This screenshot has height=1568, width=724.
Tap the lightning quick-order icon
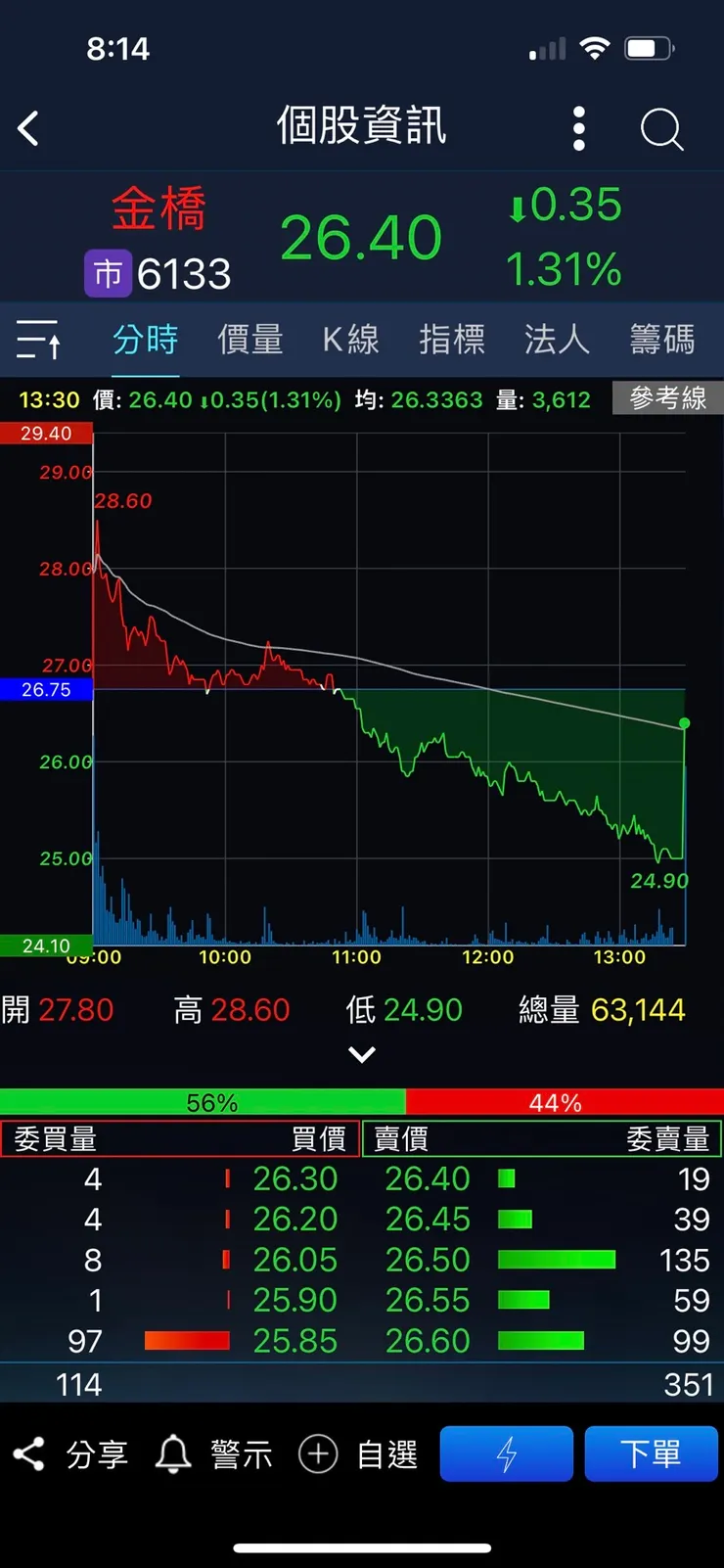506,1453
